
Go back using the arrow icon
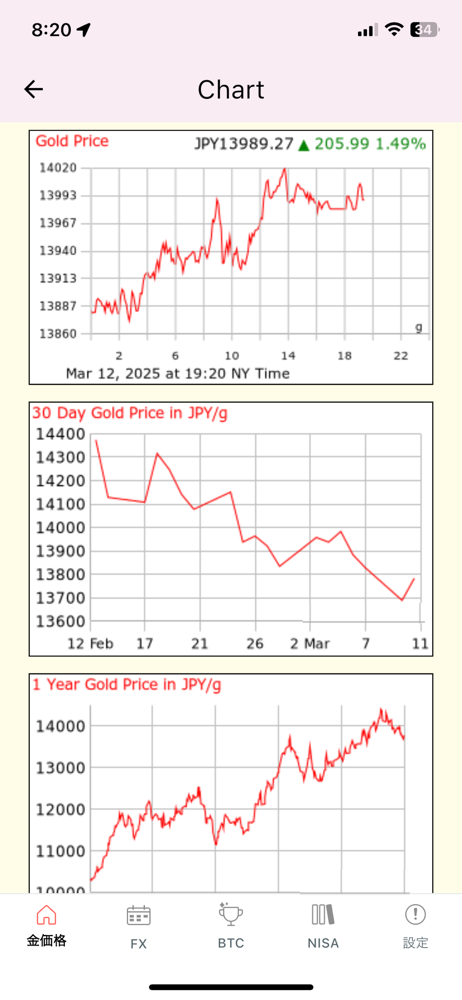[x=33, y=89]
